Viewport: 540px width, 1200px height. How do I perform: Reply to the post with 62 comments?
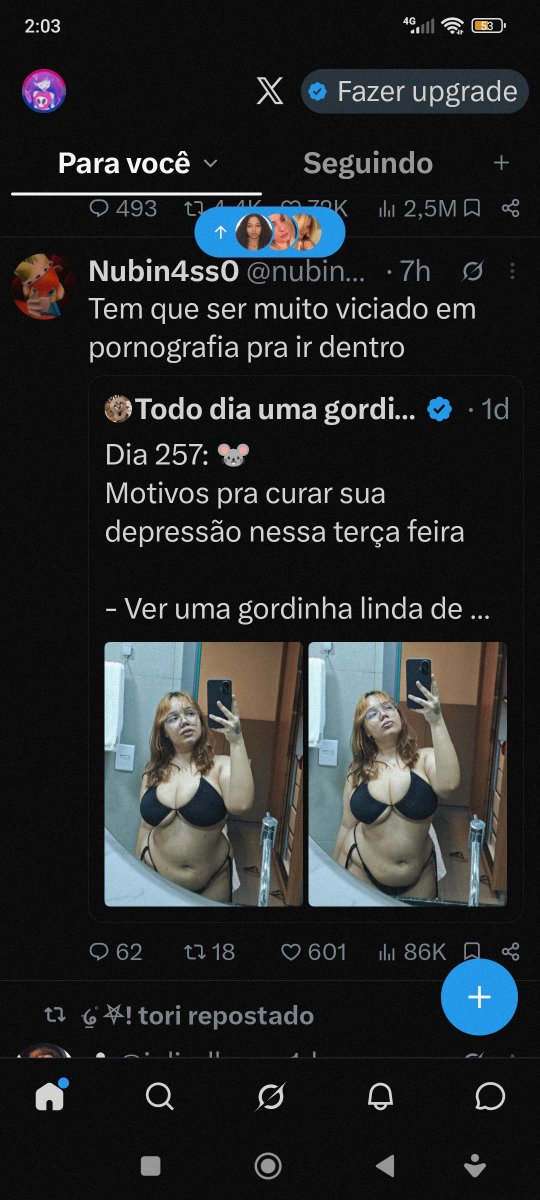116,951
